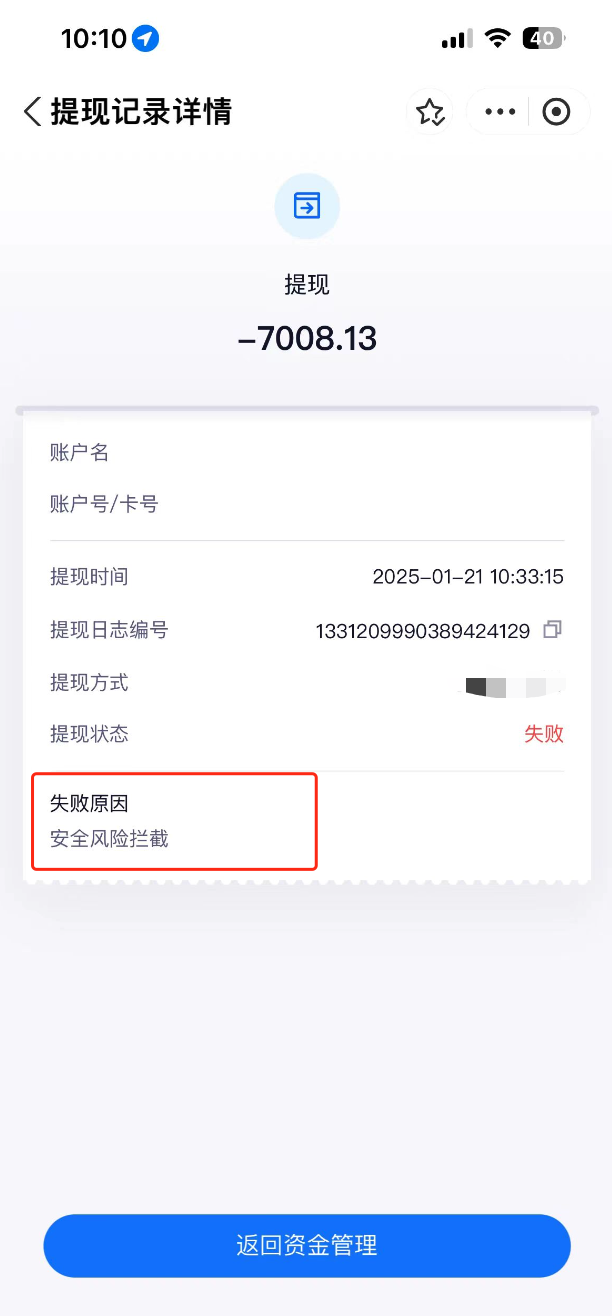Go back from 提现记录详情
Screen dimensions: 612x1316
tap(33, 111)
